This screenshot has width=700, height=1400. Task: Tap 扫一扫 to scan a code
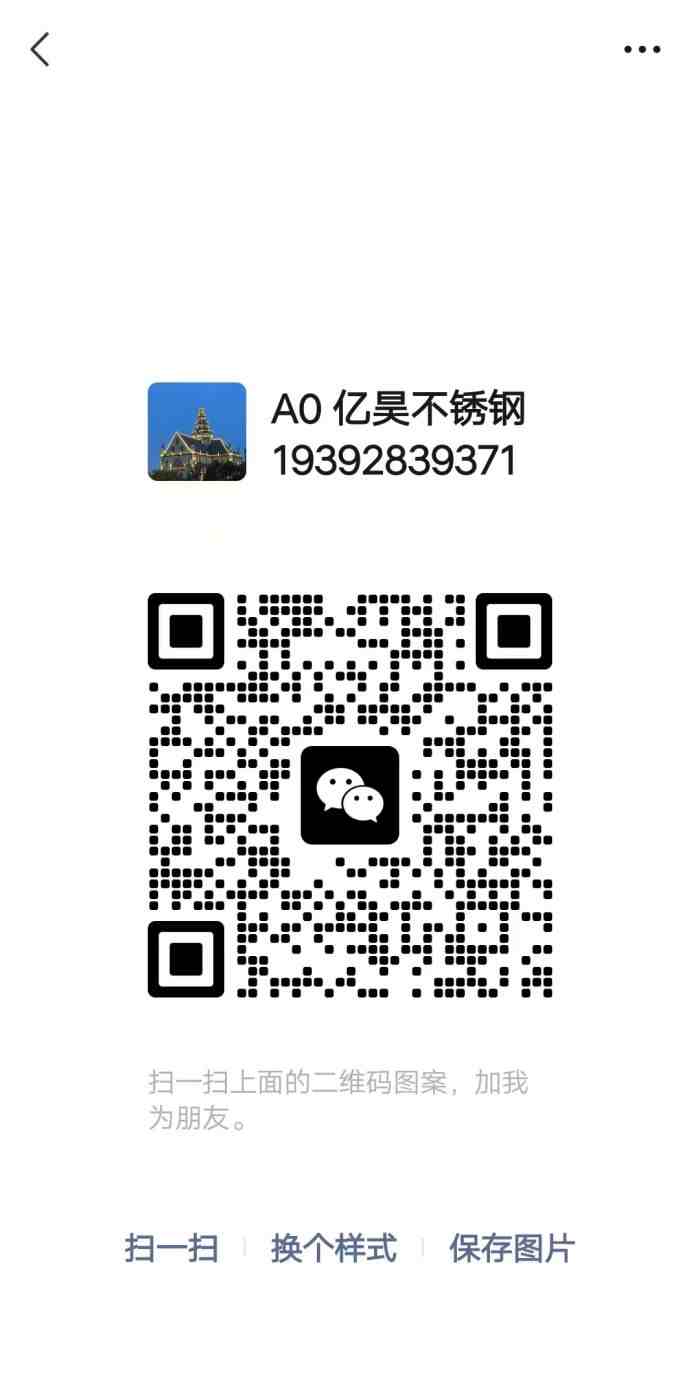pyautogui.click(x=171, y=1248)
